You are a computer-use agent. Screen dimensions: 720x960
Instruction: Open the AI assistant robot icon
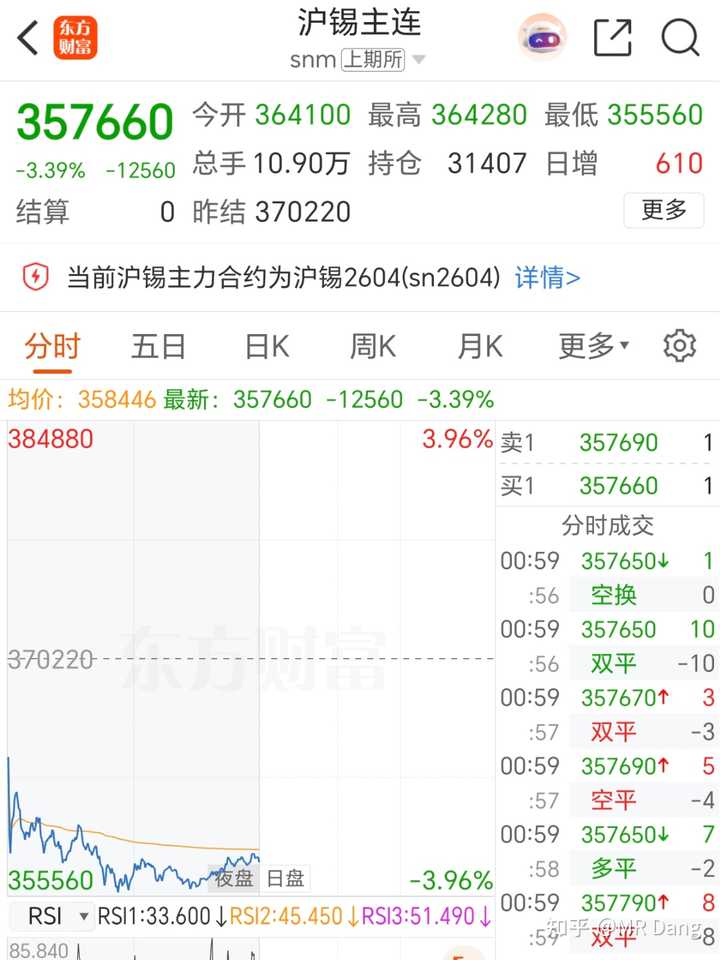click(x=542, y=38)
